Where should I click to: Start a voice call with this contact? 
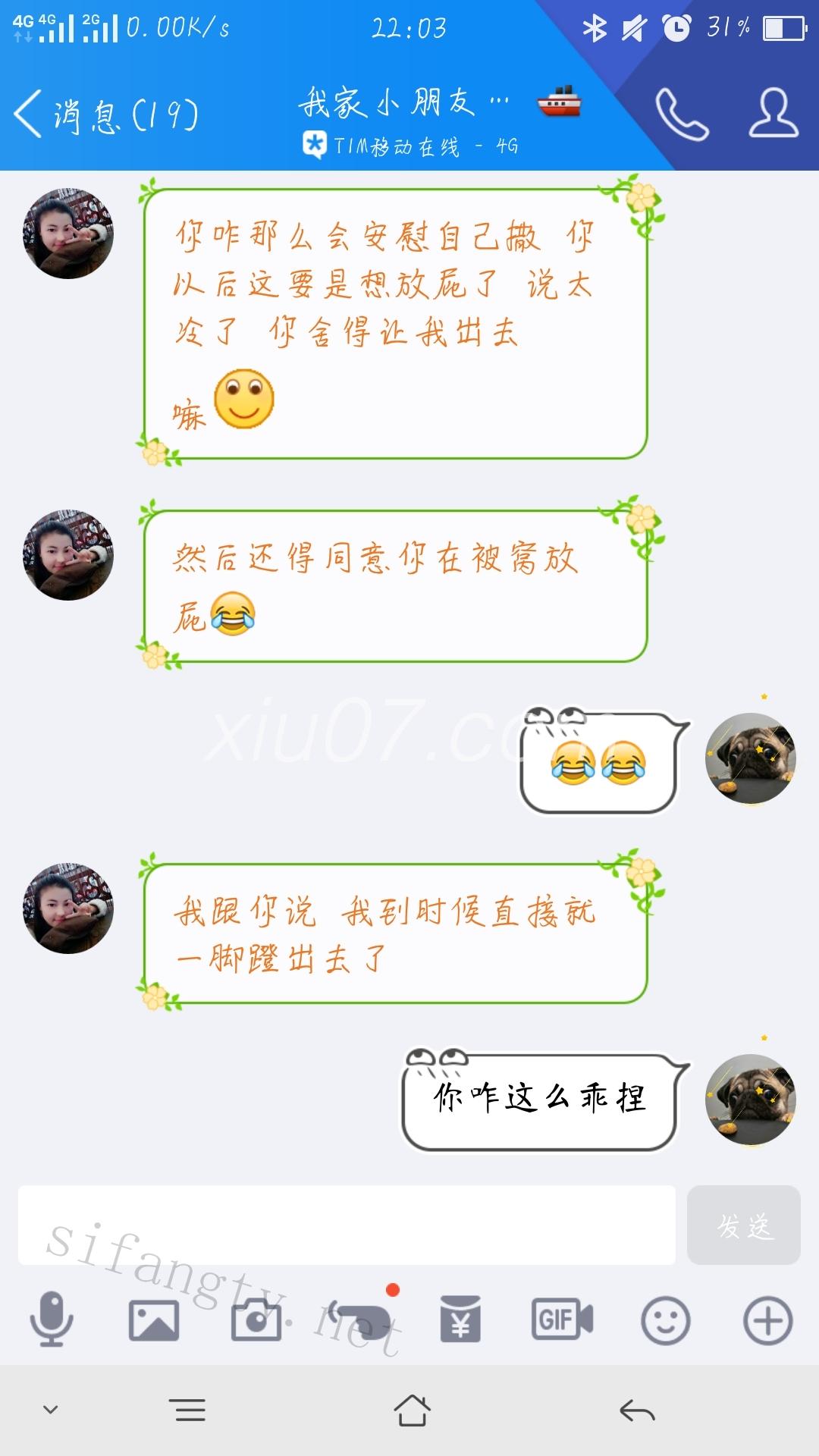681,115
